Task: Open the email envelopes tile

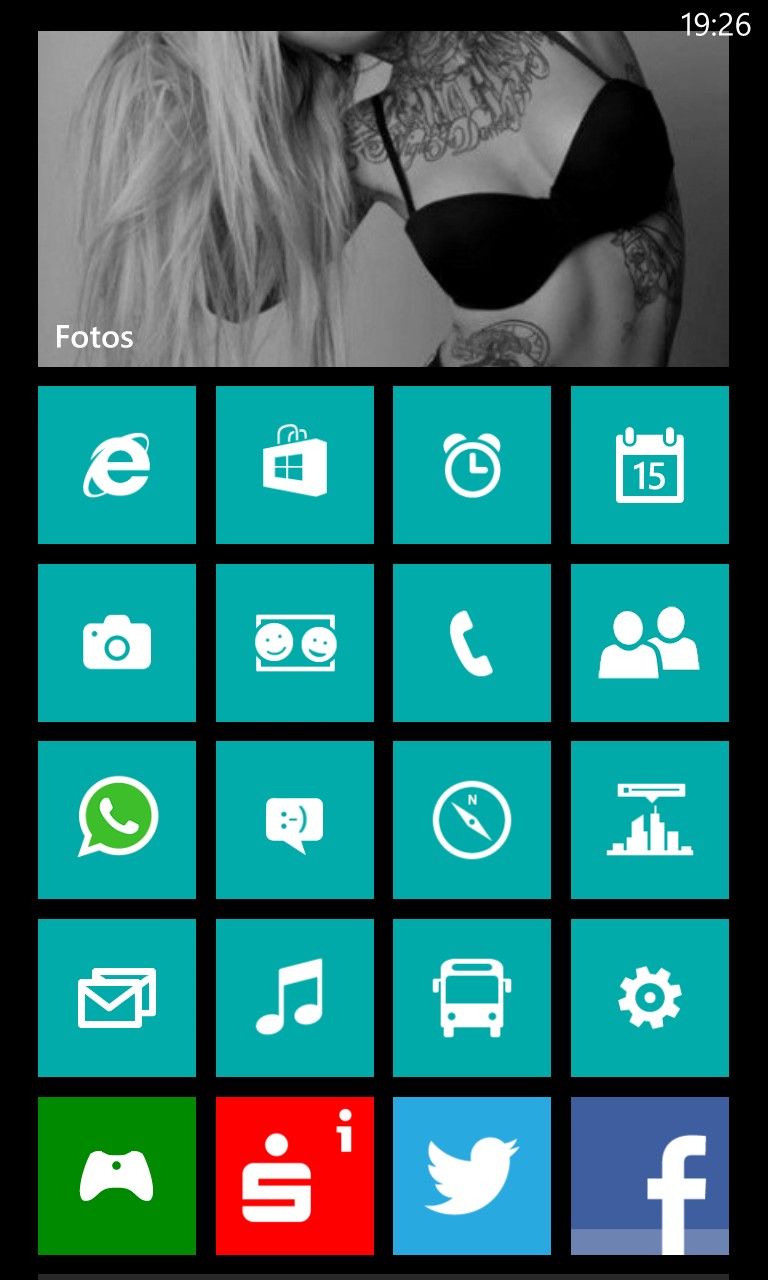Action: [117, 998]
